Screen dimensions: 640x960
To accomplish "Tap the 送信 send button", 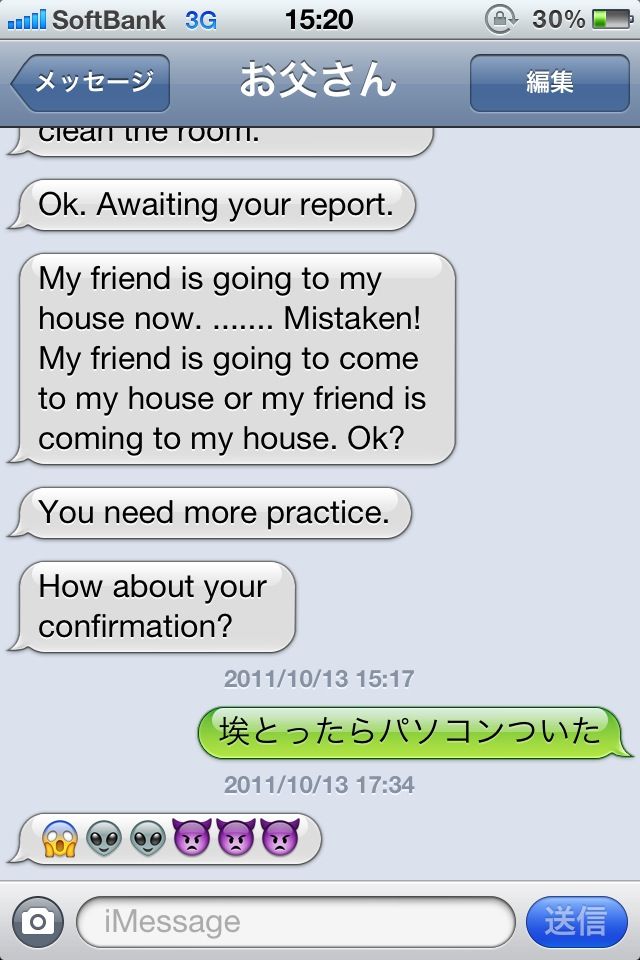I will (577, 921).
